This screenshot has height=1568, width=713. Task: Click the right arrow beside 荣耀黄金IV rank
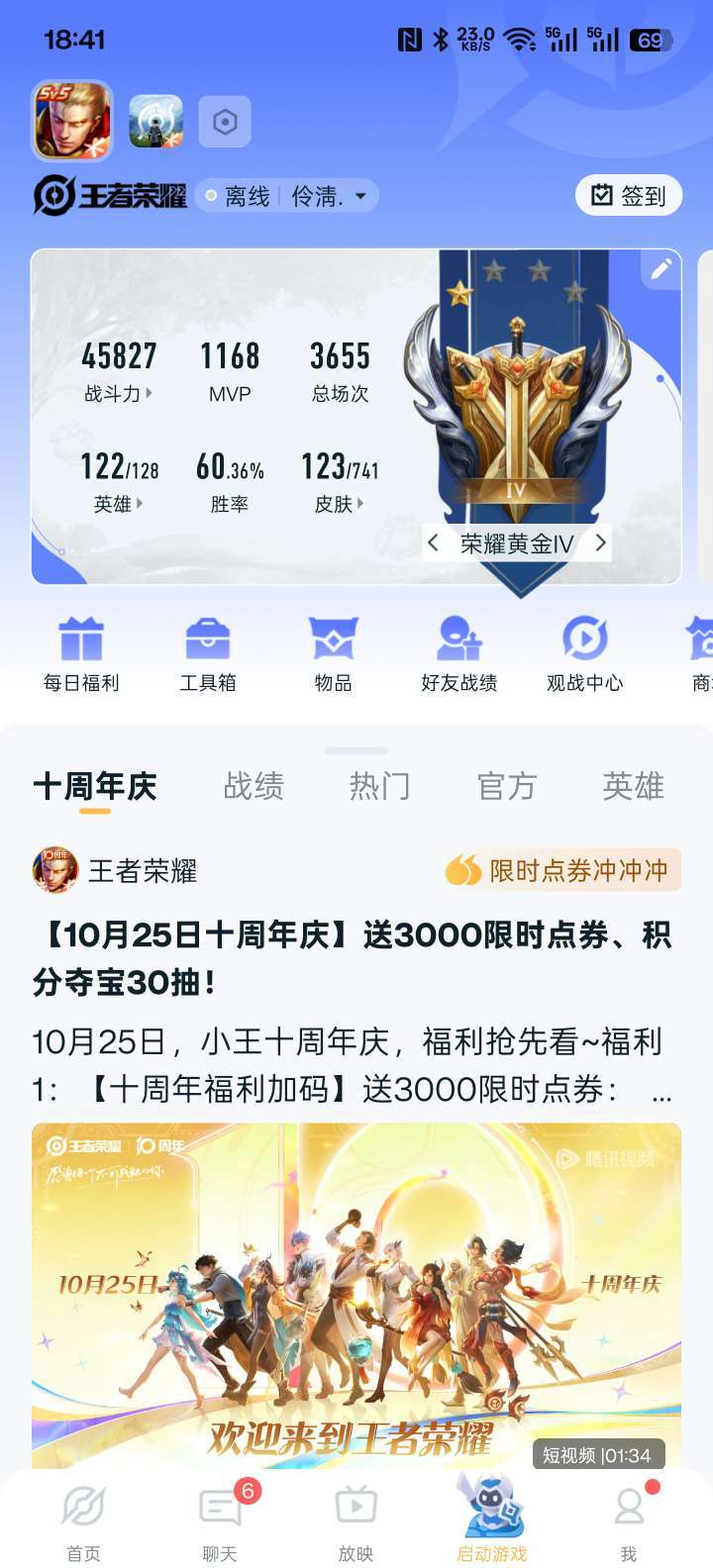point(601,542)
